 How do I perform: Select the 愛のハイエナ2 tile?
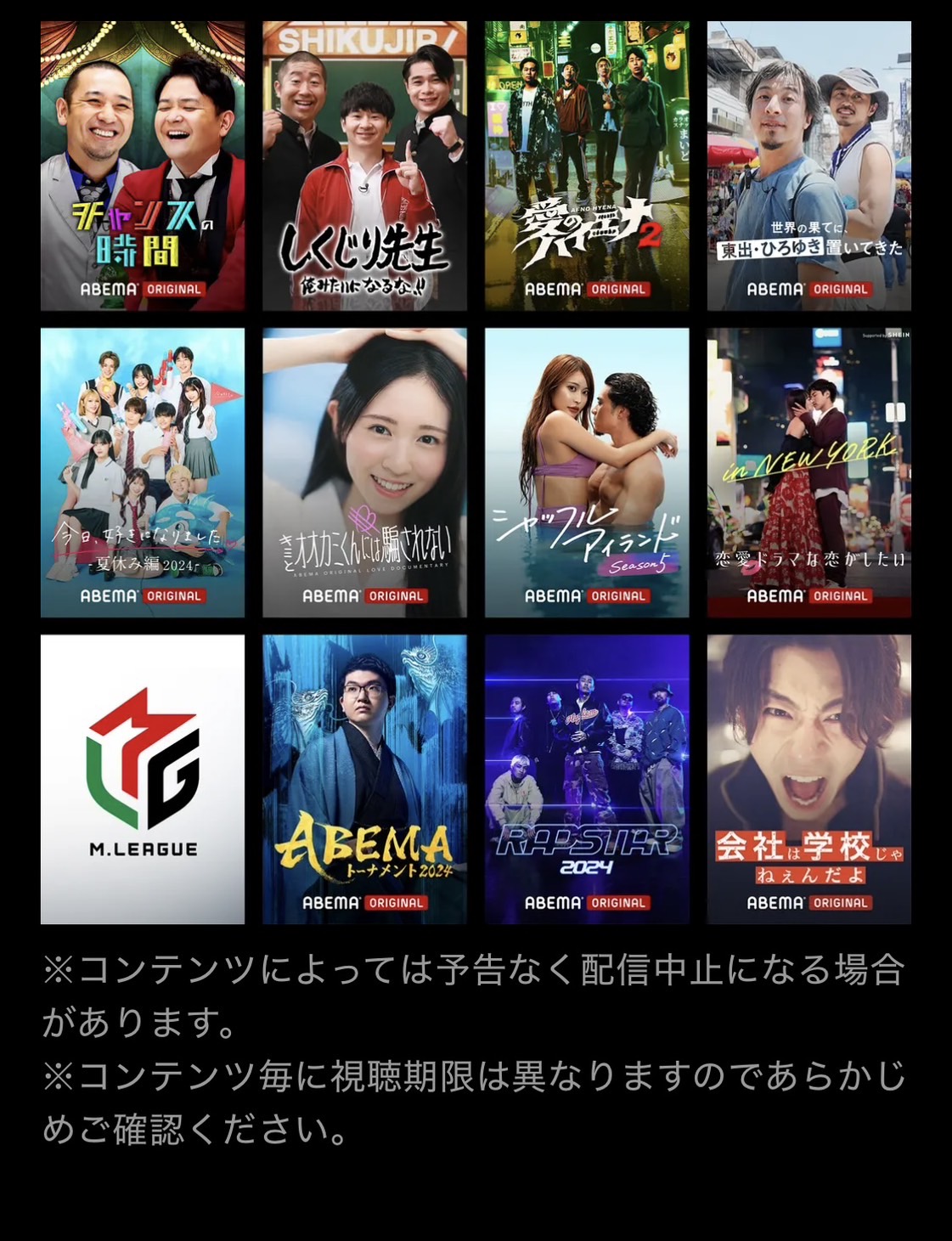(587, 166)
